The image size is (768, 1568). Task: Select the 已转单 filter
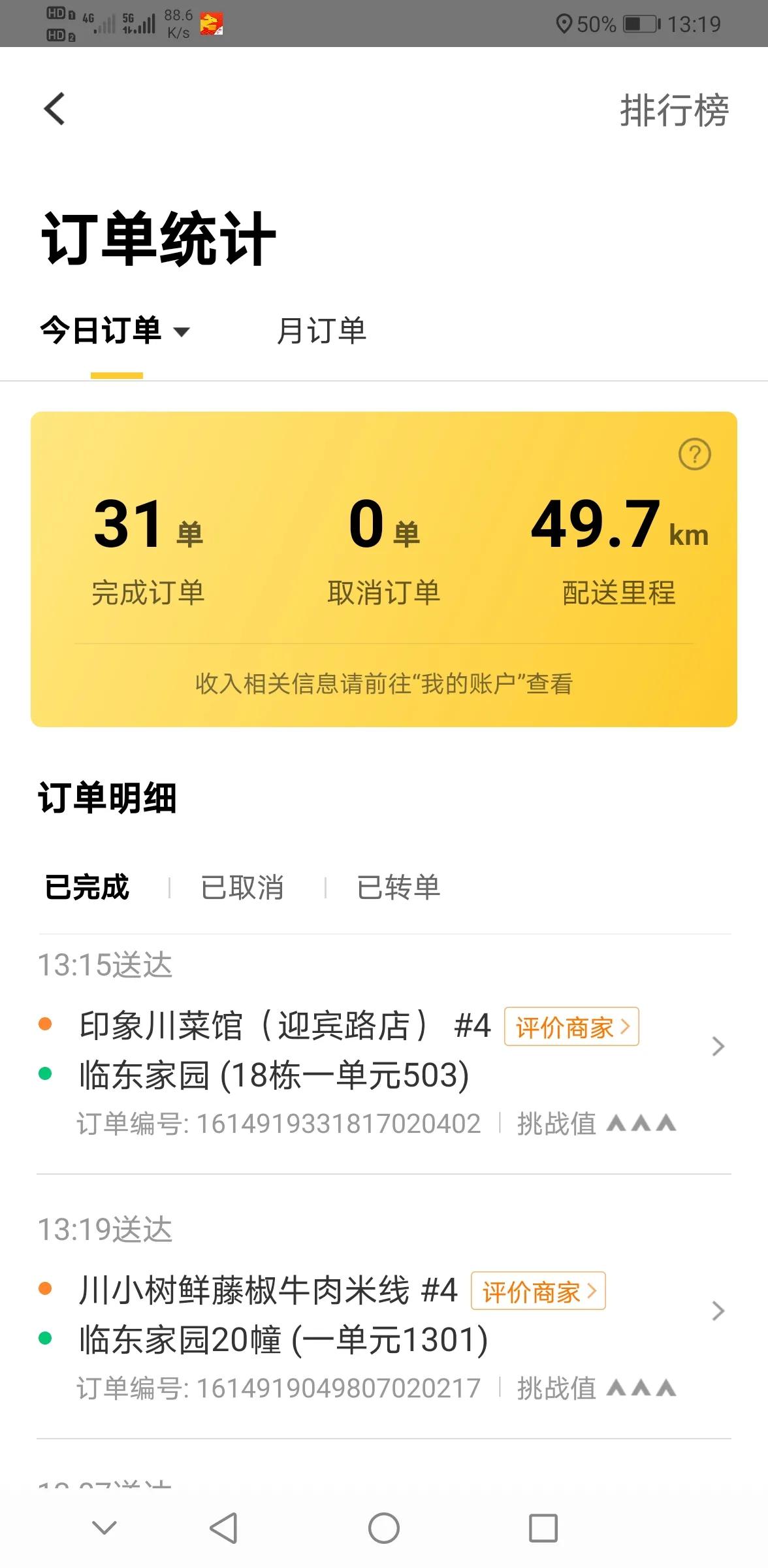coord(398,887)
